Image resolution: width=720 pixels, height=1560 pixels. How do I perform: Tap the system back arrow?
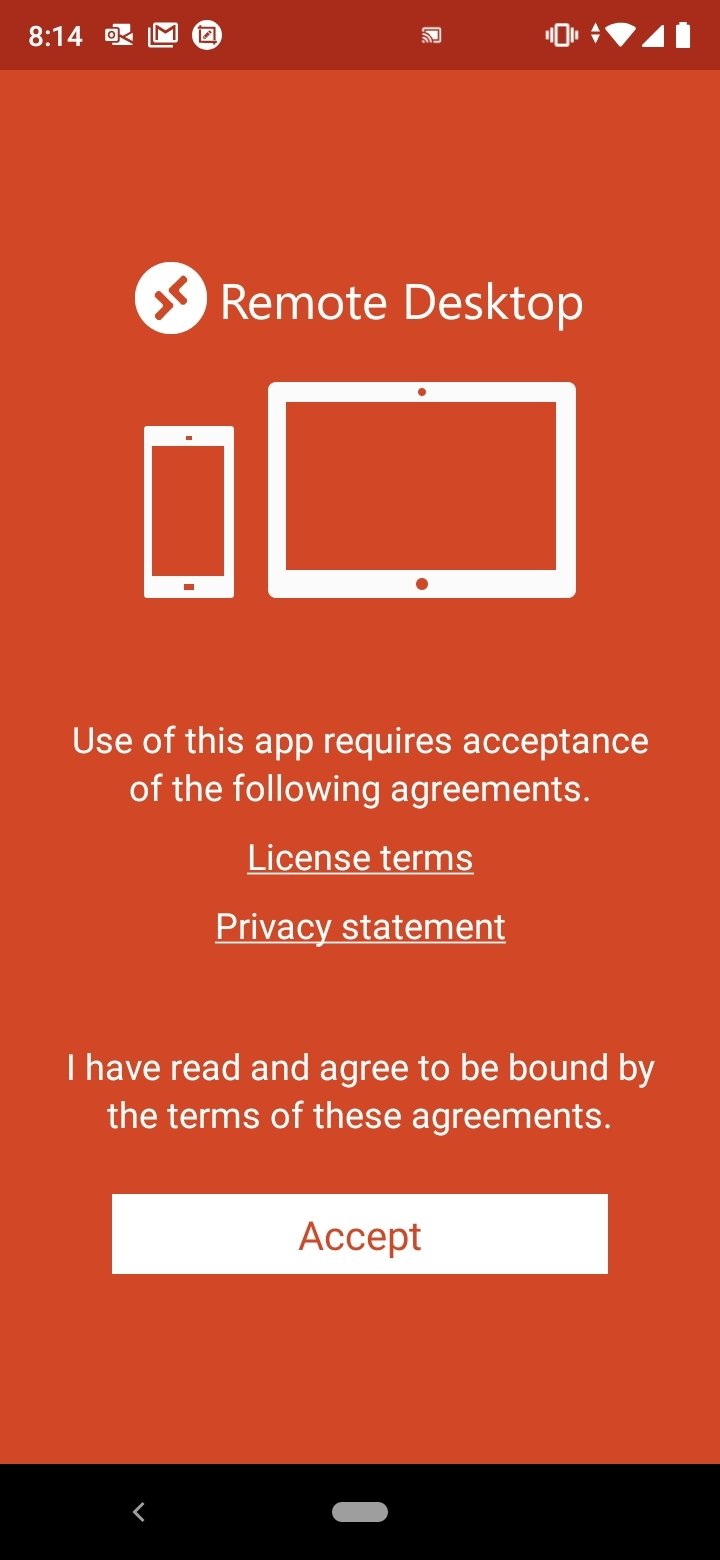click(139, 1512)
